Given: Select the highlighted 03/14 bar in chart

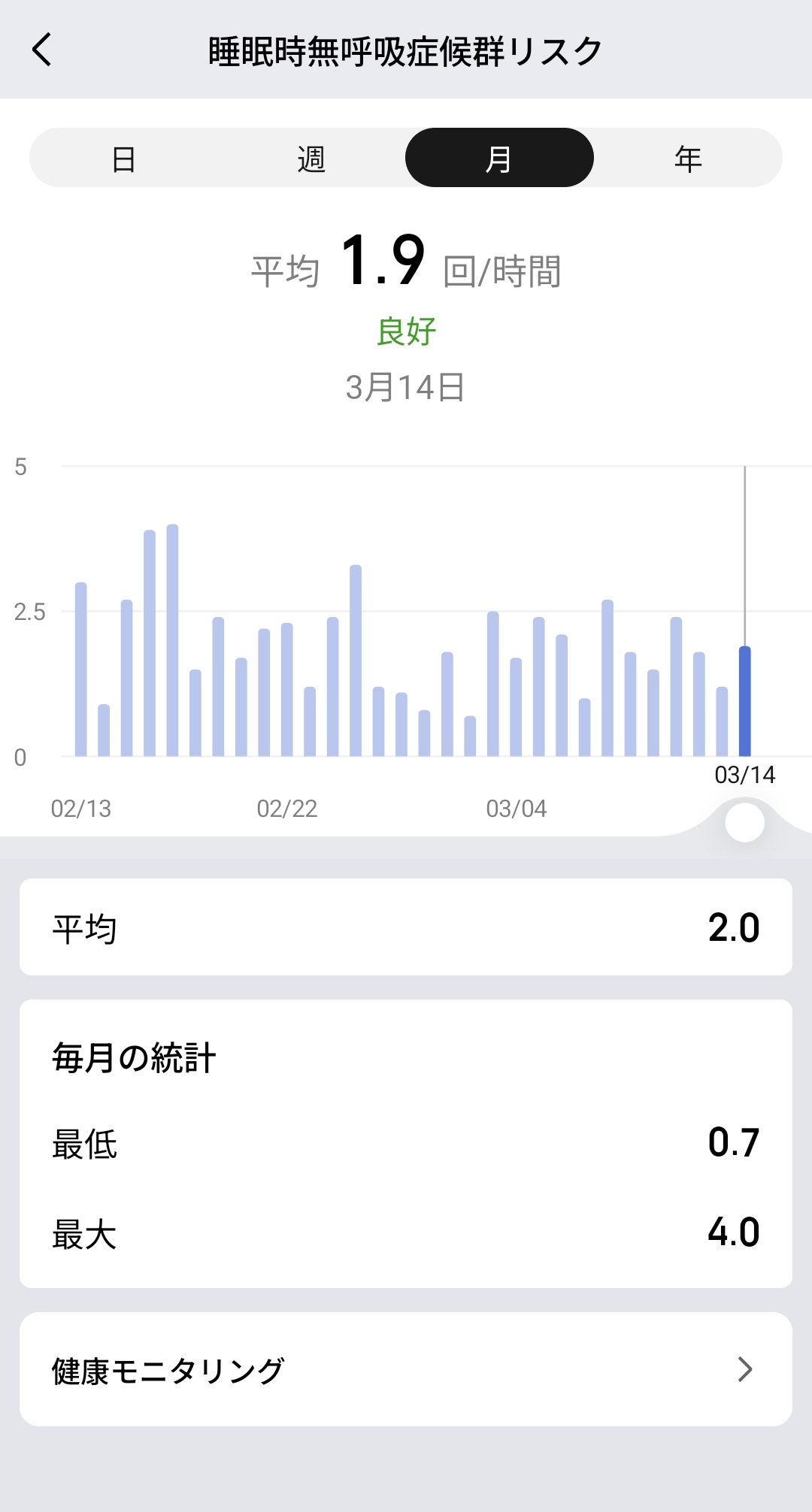Looking at the screenshot, I should tap(744, 701).
